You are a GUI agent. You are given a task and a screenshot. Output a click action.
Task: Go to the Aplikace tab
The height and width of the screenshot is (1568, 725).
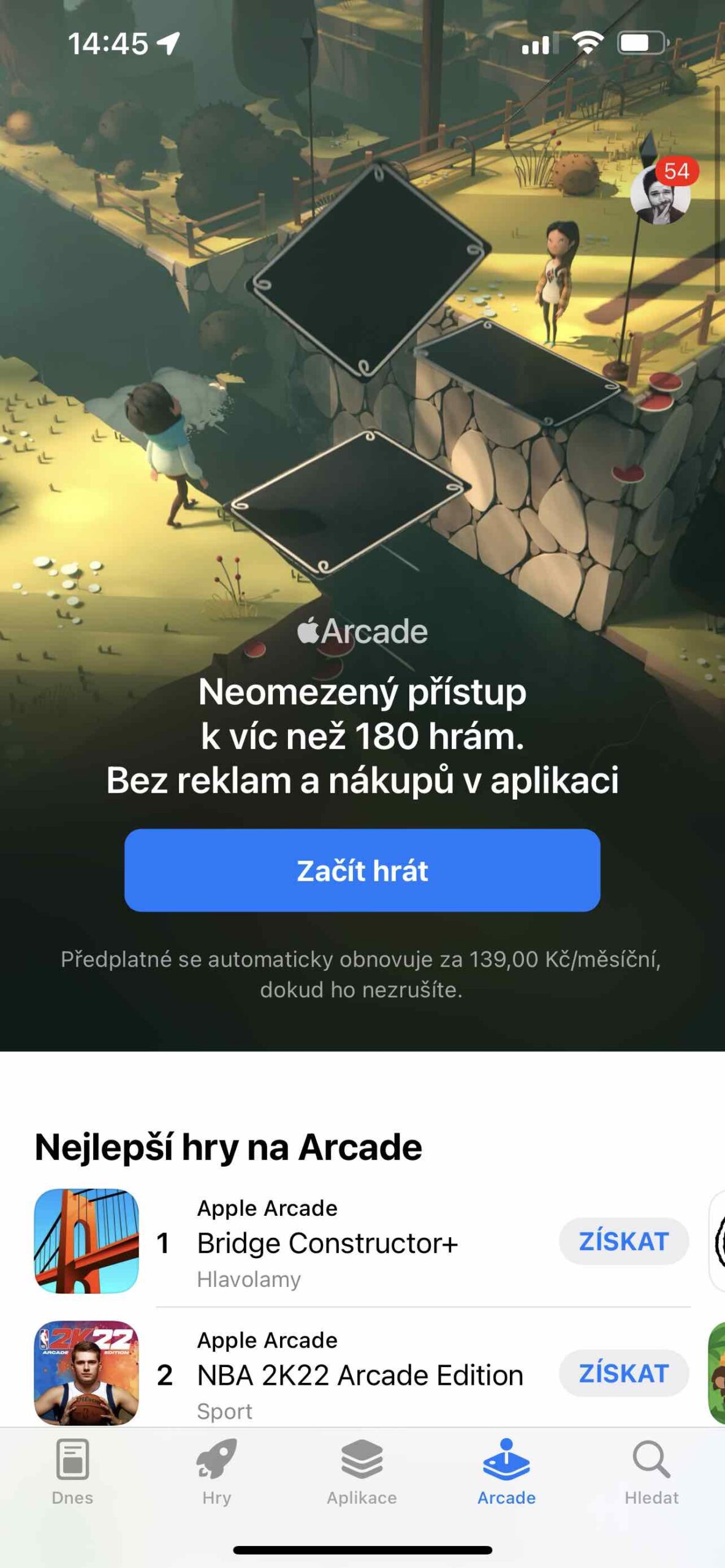coord(362,1470)
